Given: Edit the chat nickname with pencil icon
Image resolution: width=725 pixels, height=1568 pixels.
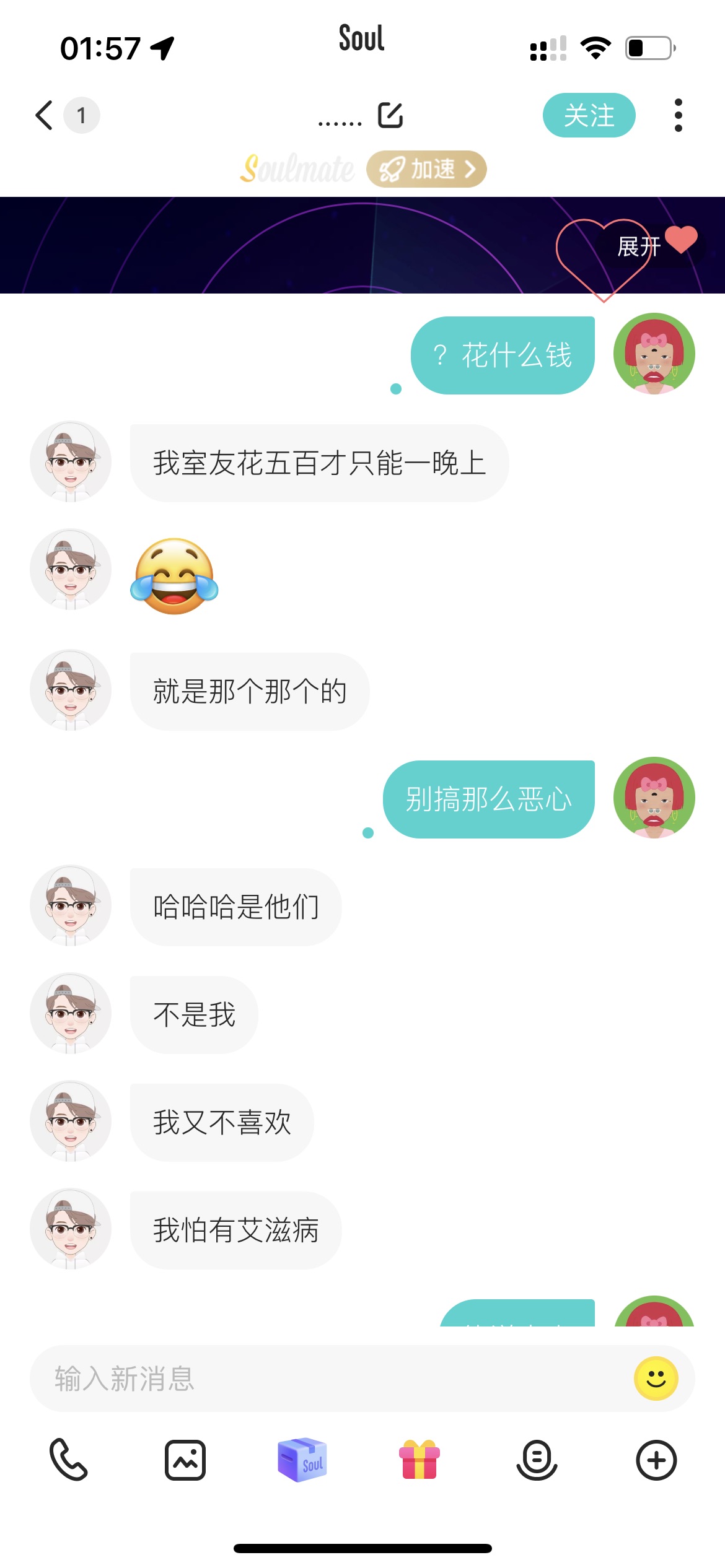Looking at the screenshot, I should [x=390, y=115].
